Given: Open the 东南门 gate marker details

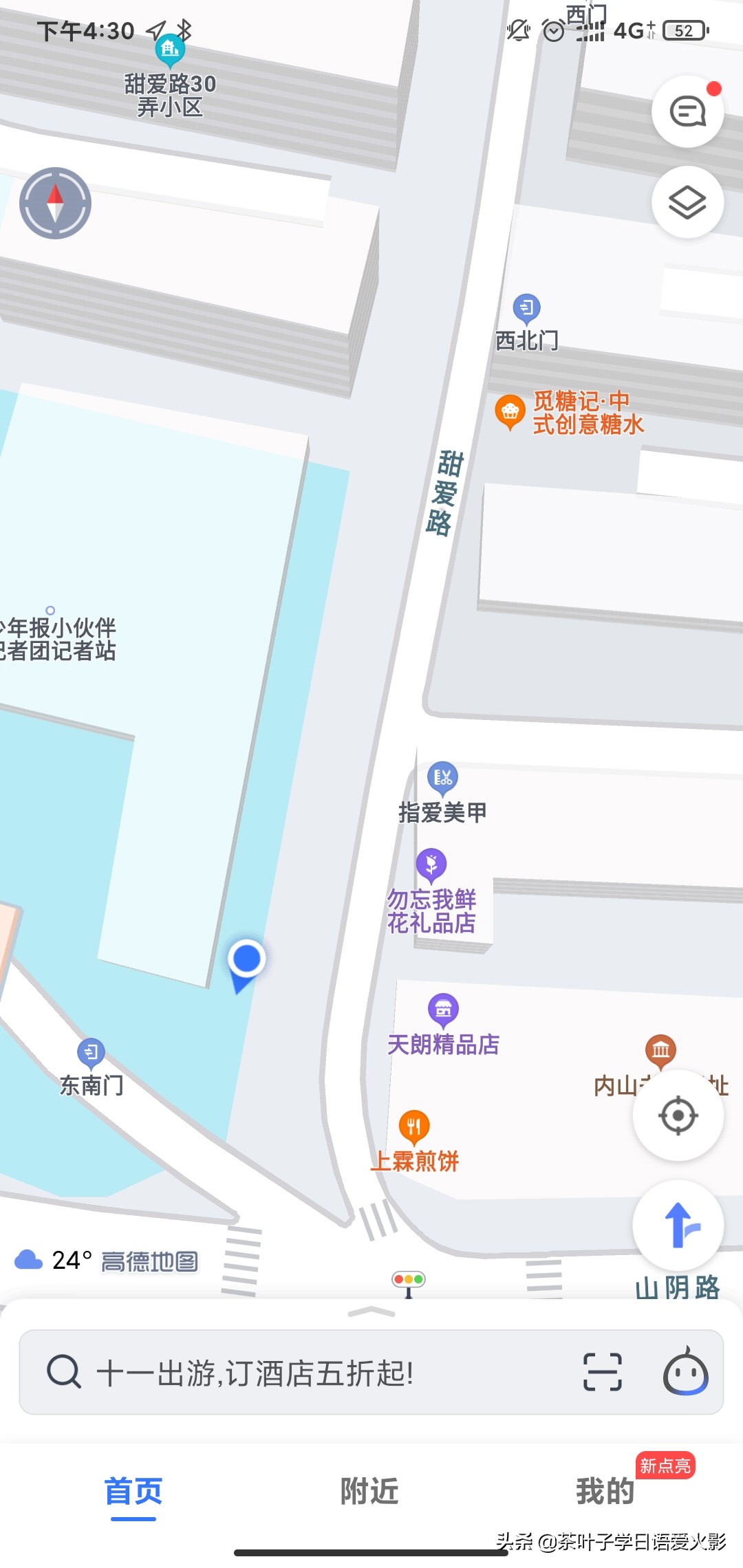Looking at the screenshot, I should [90, 1053].
